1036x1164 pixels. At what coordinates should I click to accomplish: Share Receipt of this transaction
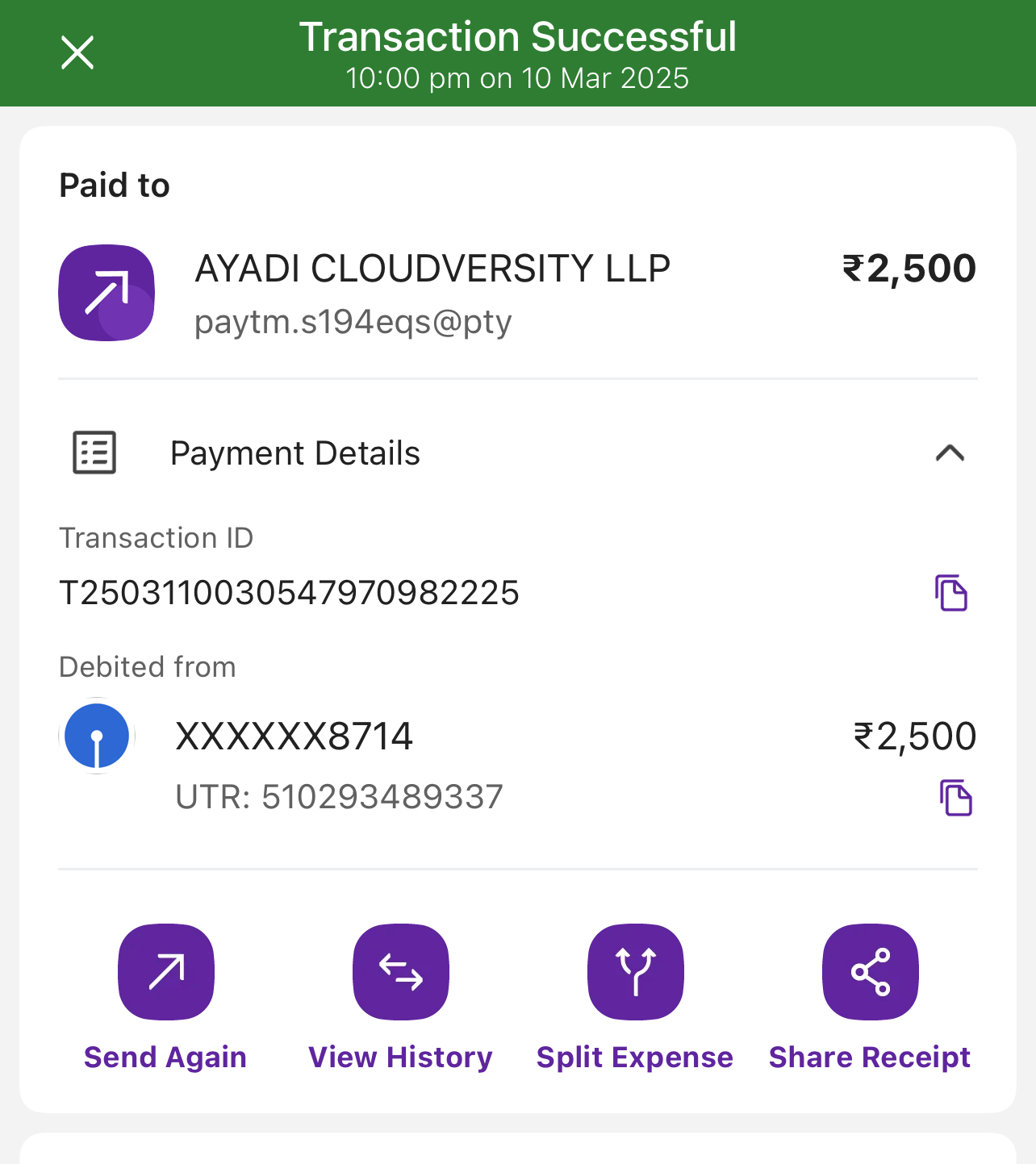(x=871, y=972)
